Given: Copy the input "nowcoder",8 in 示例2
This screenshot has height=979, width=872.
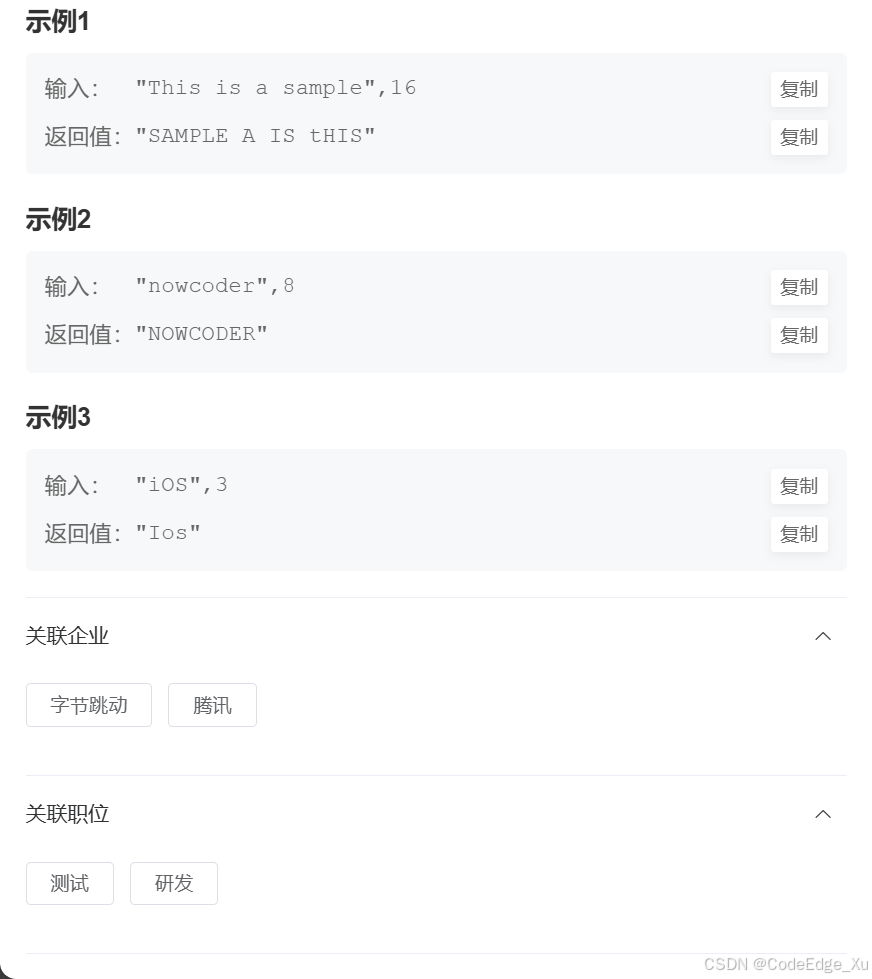Looking at the screenshot, I should pyautogui.click(x=798, y=287).
